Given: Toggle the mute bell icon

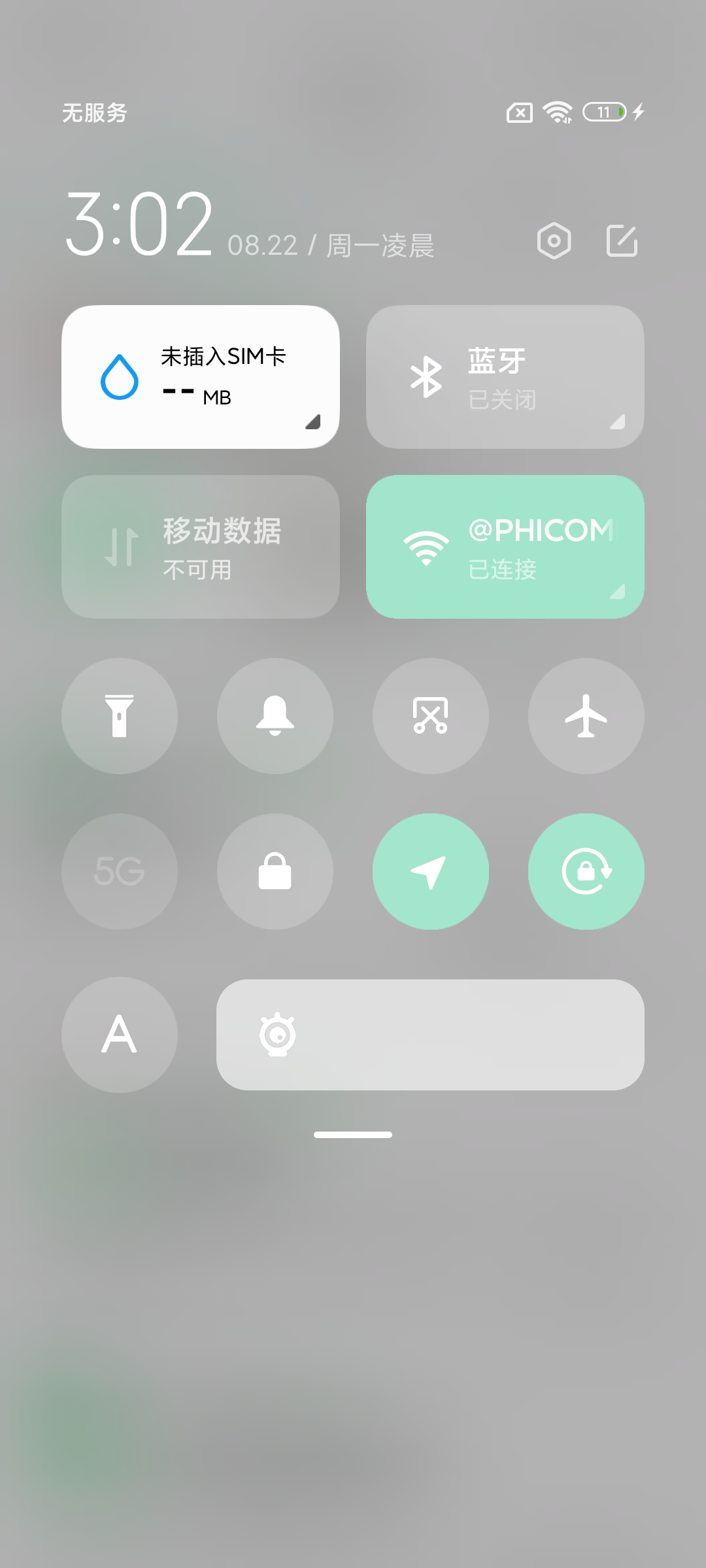Looking at the screenshot, I should point(275,716).
